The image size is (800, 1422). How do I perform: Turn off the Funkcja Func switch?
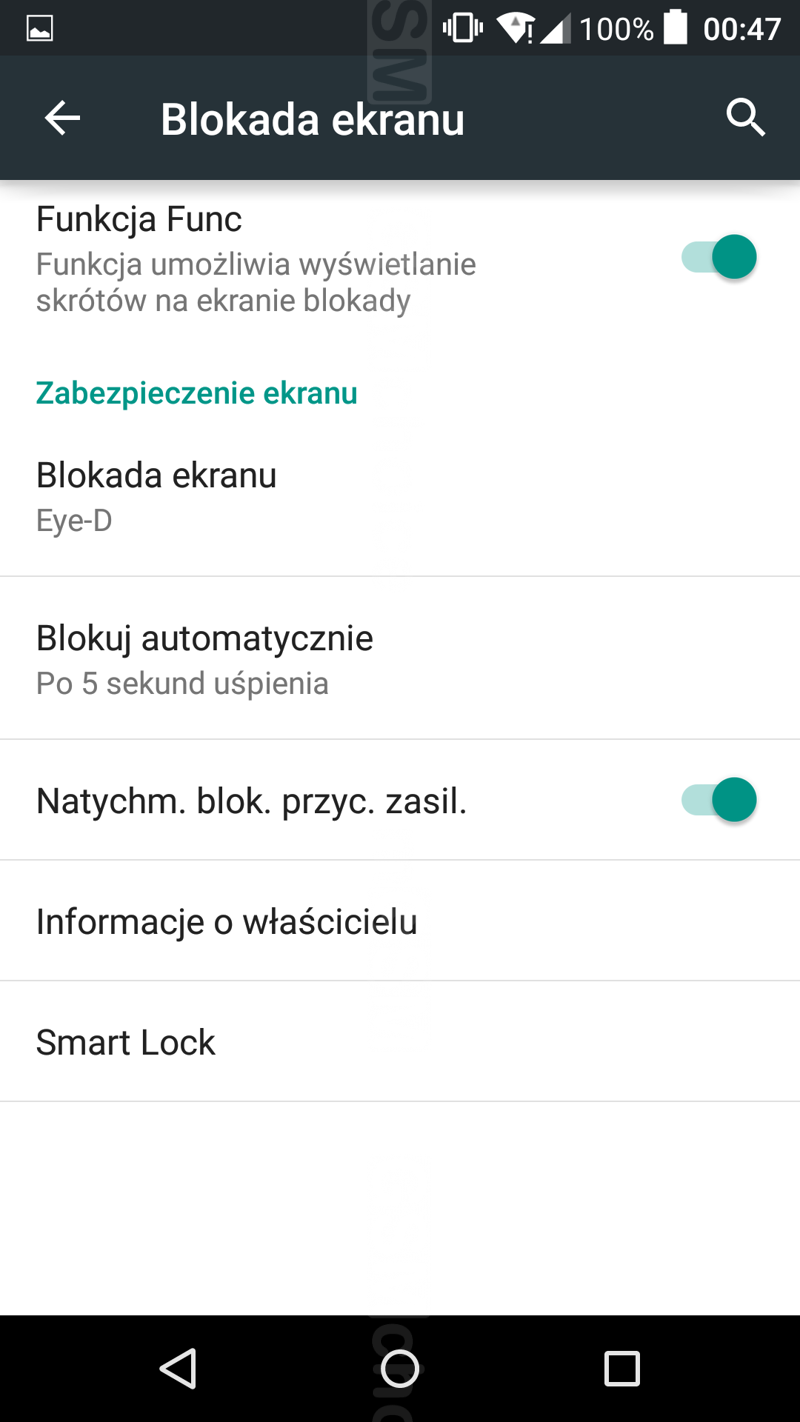coord(719,257)
